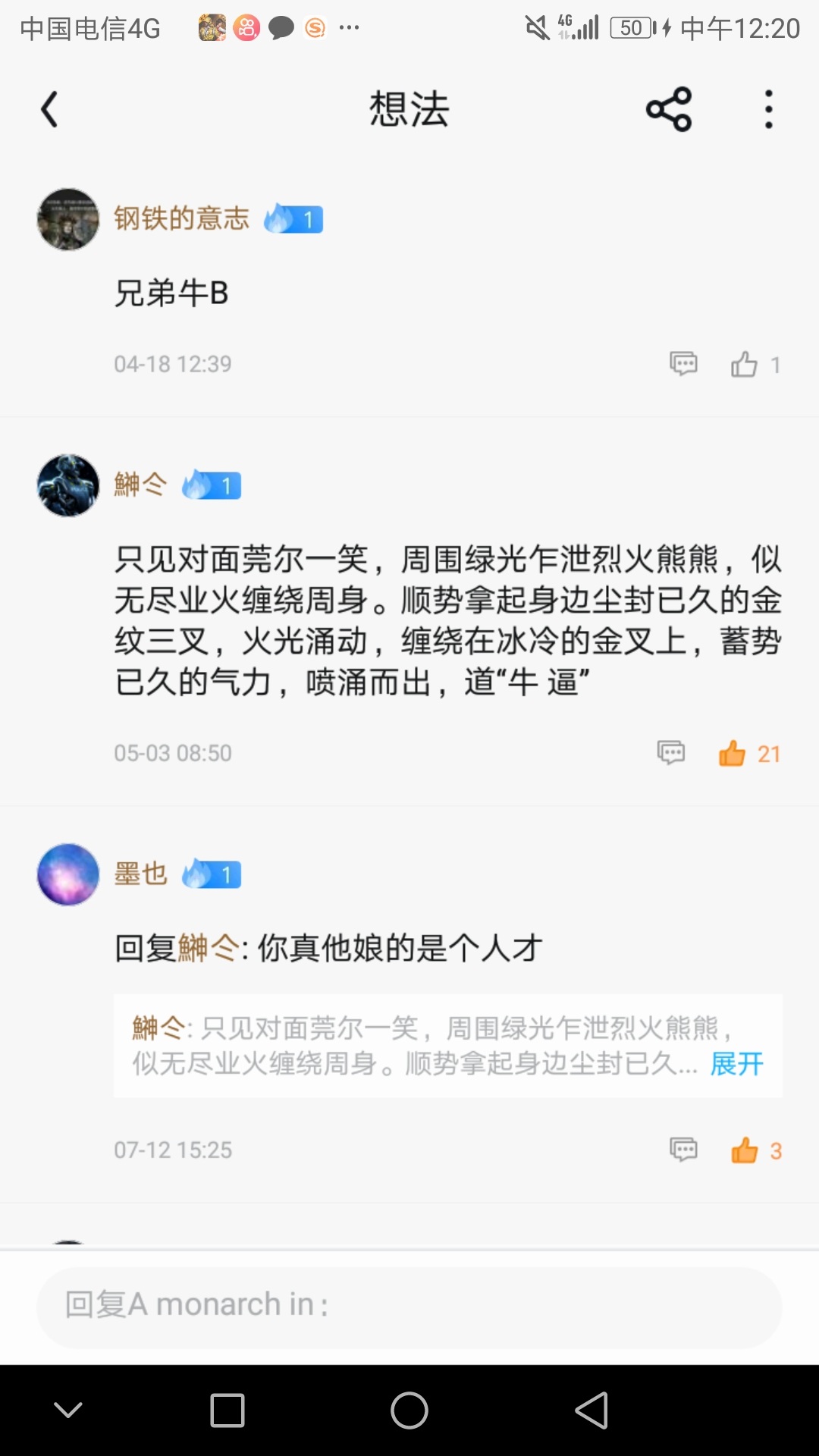The height and width of the screenshot is (1456, 819).
Task: Open 鮋令's profile avatar
Action: pyautogui.click(x=68, y=485)
